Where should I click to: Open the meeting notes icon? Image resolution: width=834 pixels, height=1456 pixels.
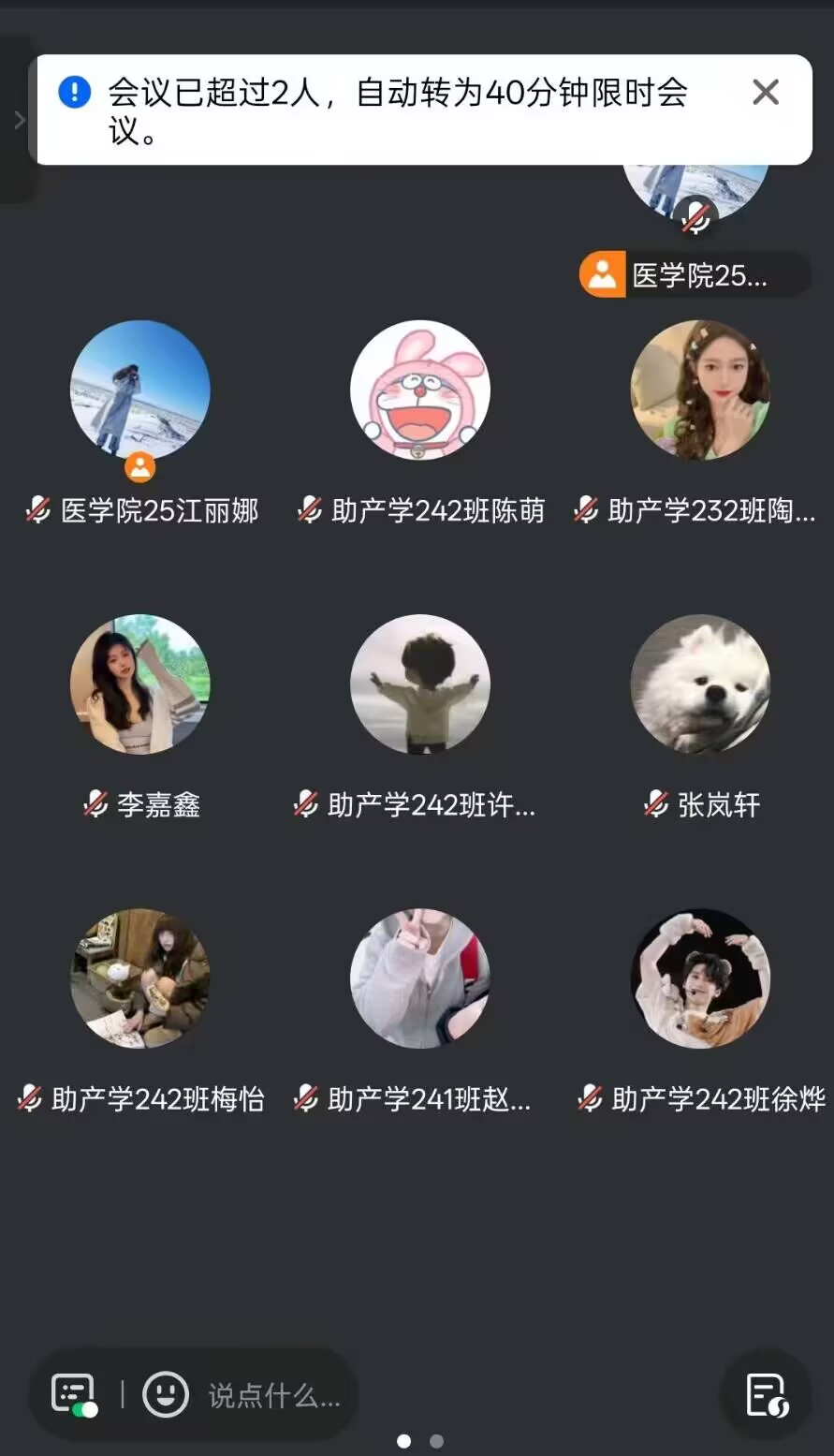click(x=767, y=1395)
